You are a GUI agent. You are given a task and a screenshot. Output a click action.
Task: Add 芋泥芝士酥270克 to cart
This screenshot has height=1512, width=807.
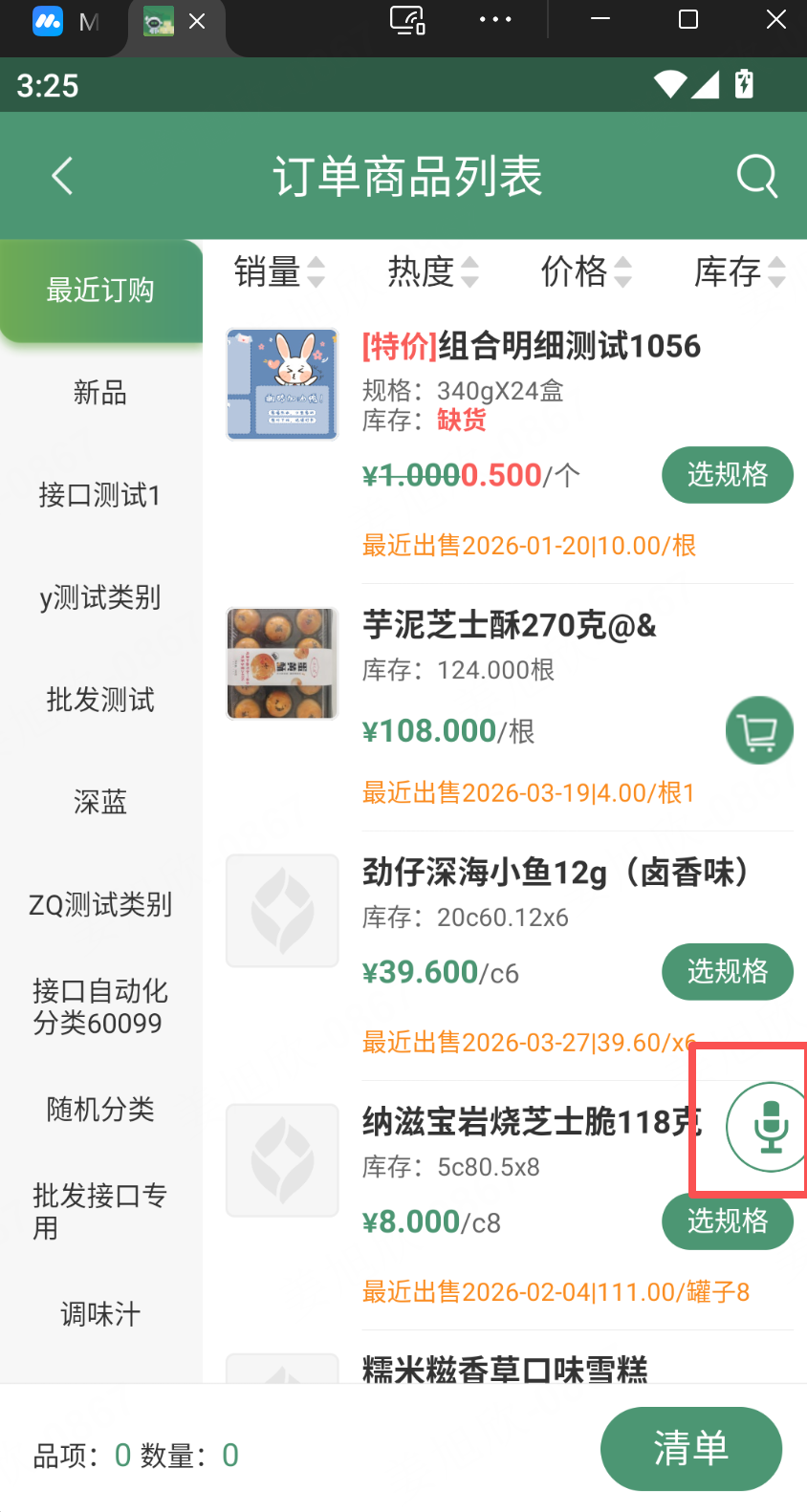click(759, 731)
